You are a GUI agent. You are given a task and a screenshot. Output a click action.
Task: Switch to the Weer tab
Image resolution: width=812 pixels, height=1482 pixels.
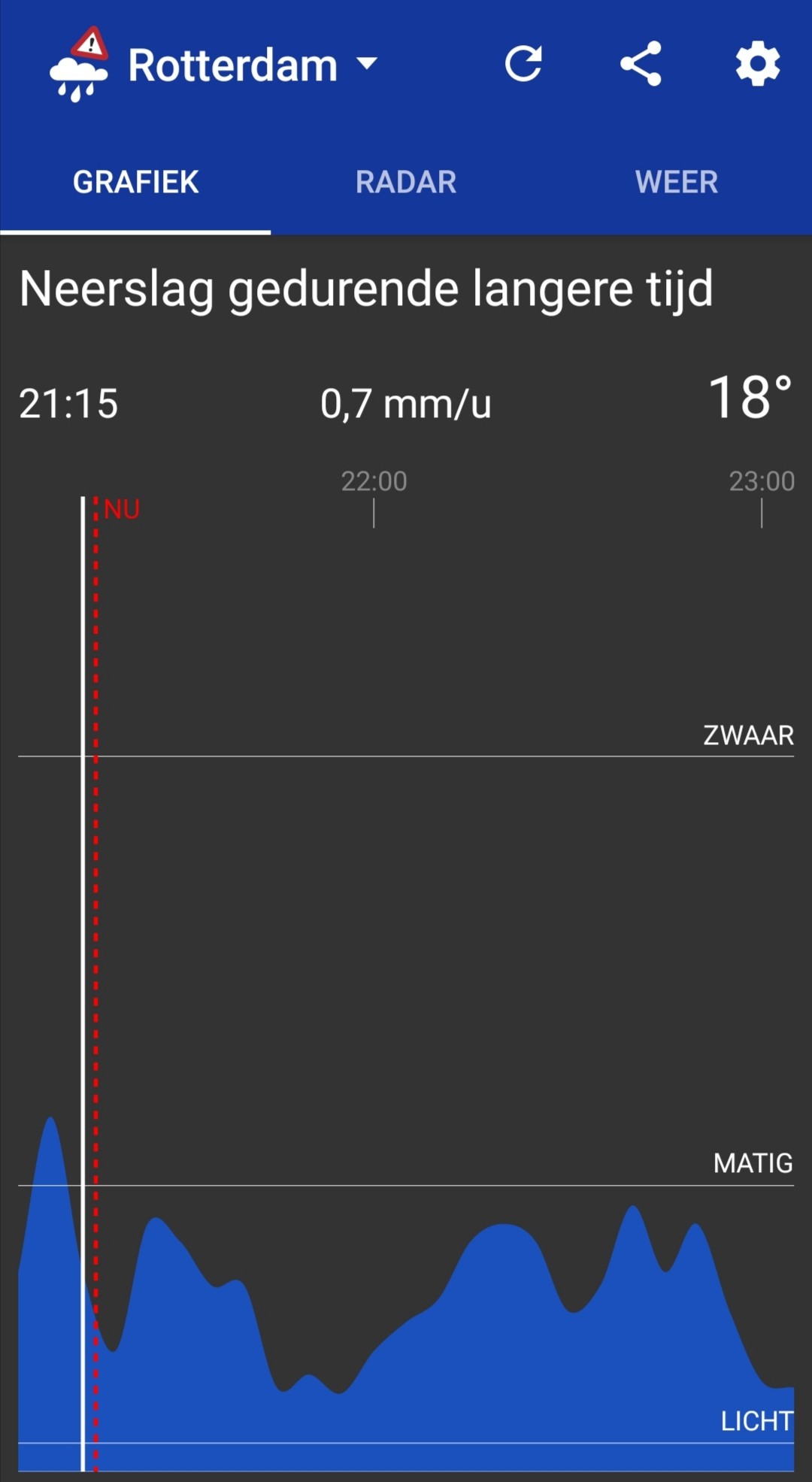[x=677, y=182]
